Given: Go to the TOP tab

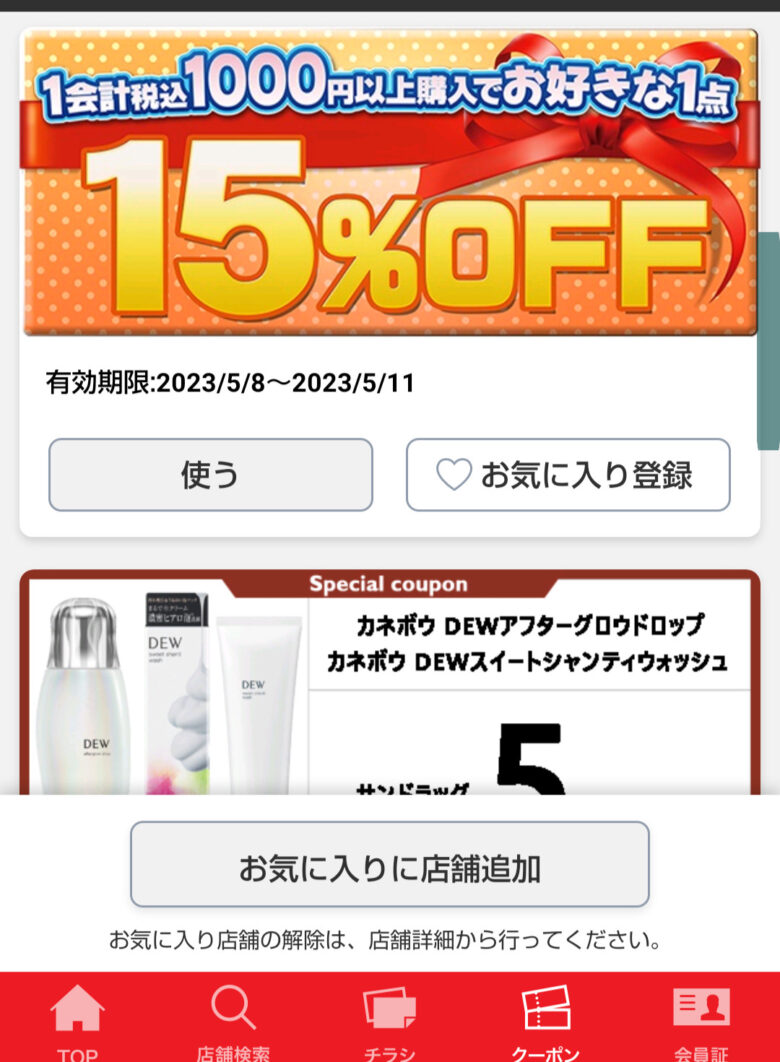Looking at the screenshot, I should (78, 1020).
